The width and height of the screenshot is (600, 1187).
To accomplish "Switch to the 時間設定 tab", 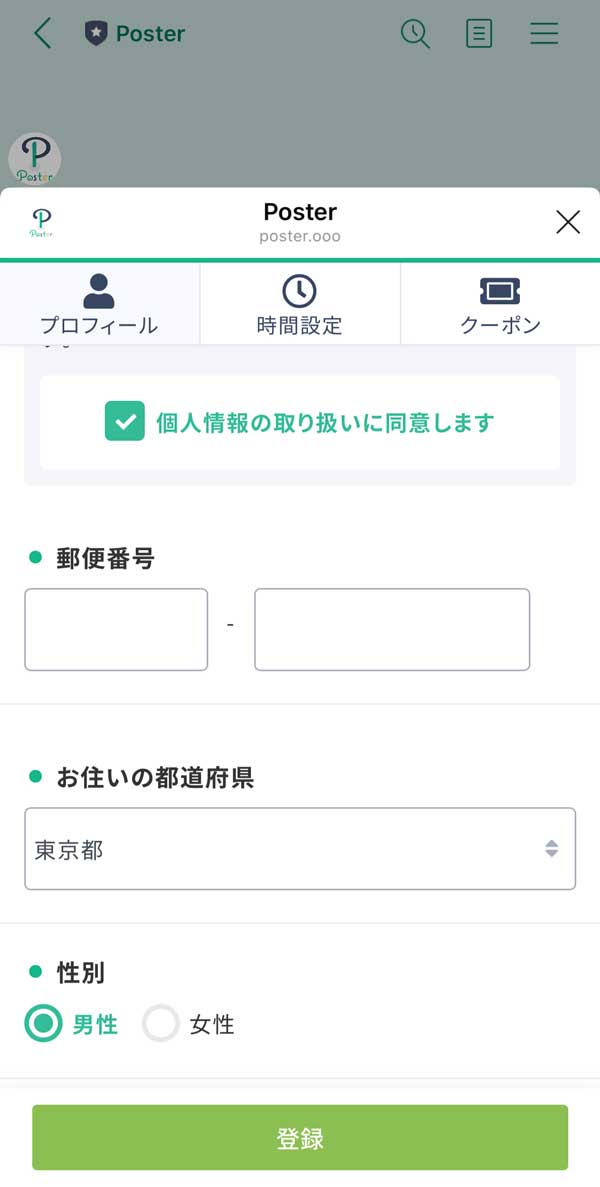I will point(299,305).
